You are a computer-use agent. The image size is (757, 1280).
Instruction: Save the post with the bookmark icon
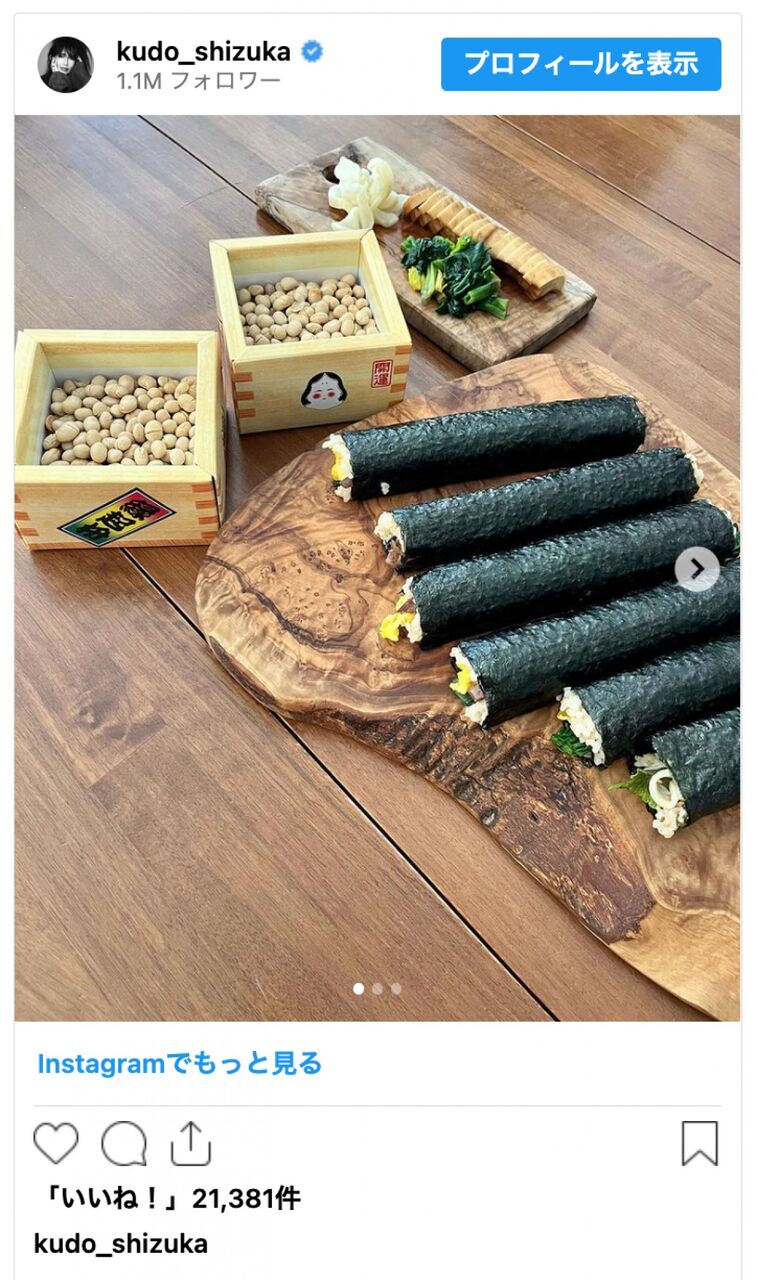click(x=700, y=1143)
